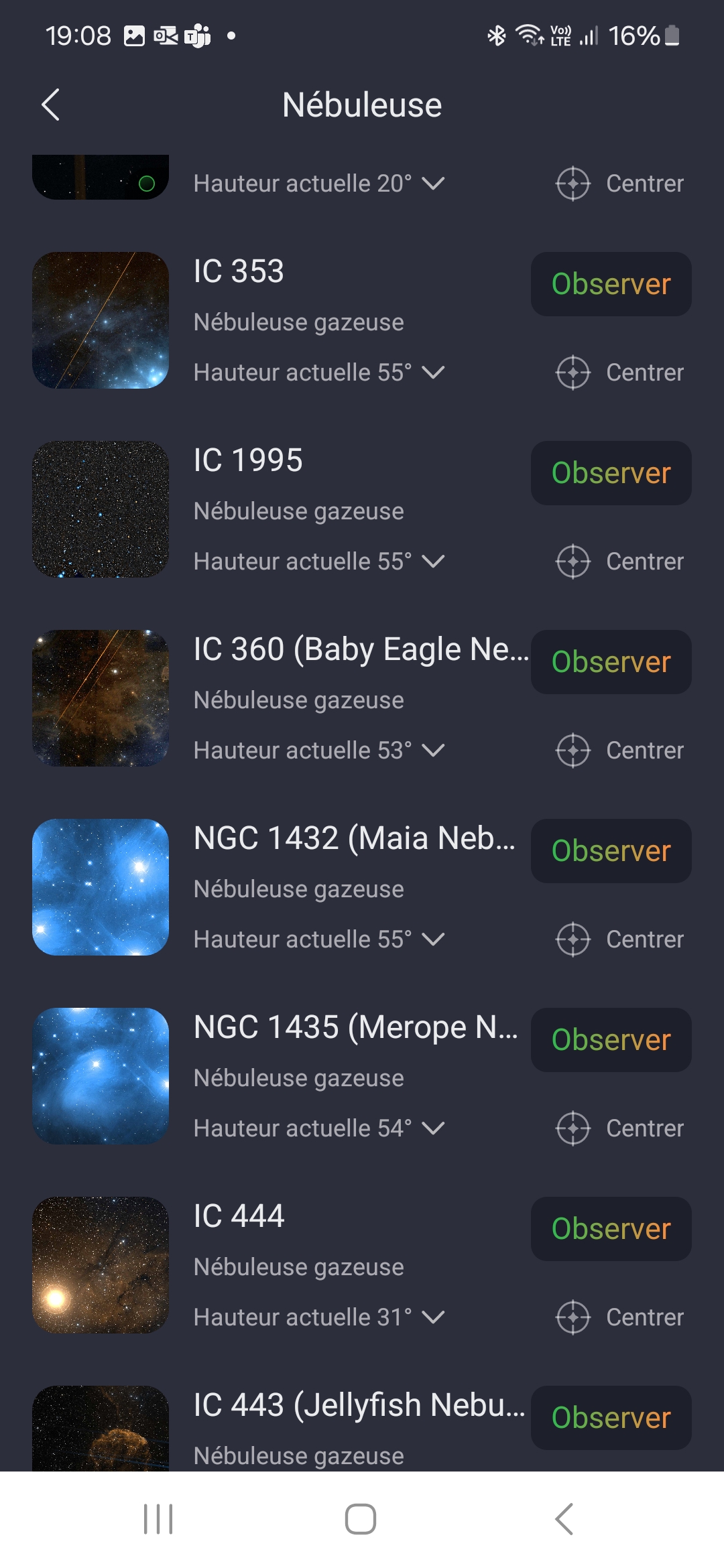724x1568 pixels.
Task: Start observing IC 1995
Action: click(x=611, y=473)
